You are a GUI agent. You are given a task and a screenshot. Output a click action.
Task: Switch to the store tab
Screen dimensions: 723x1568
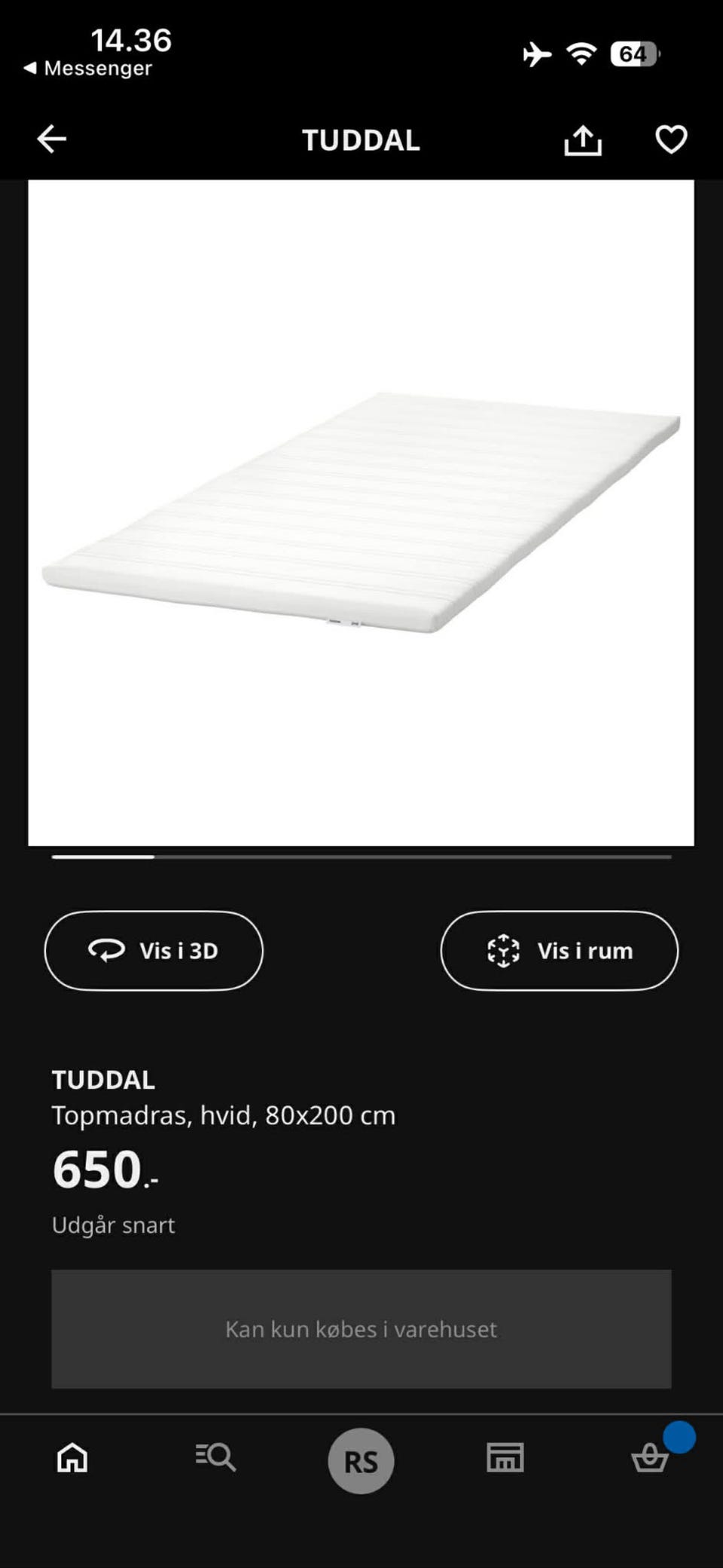[x=505, y=1457]
